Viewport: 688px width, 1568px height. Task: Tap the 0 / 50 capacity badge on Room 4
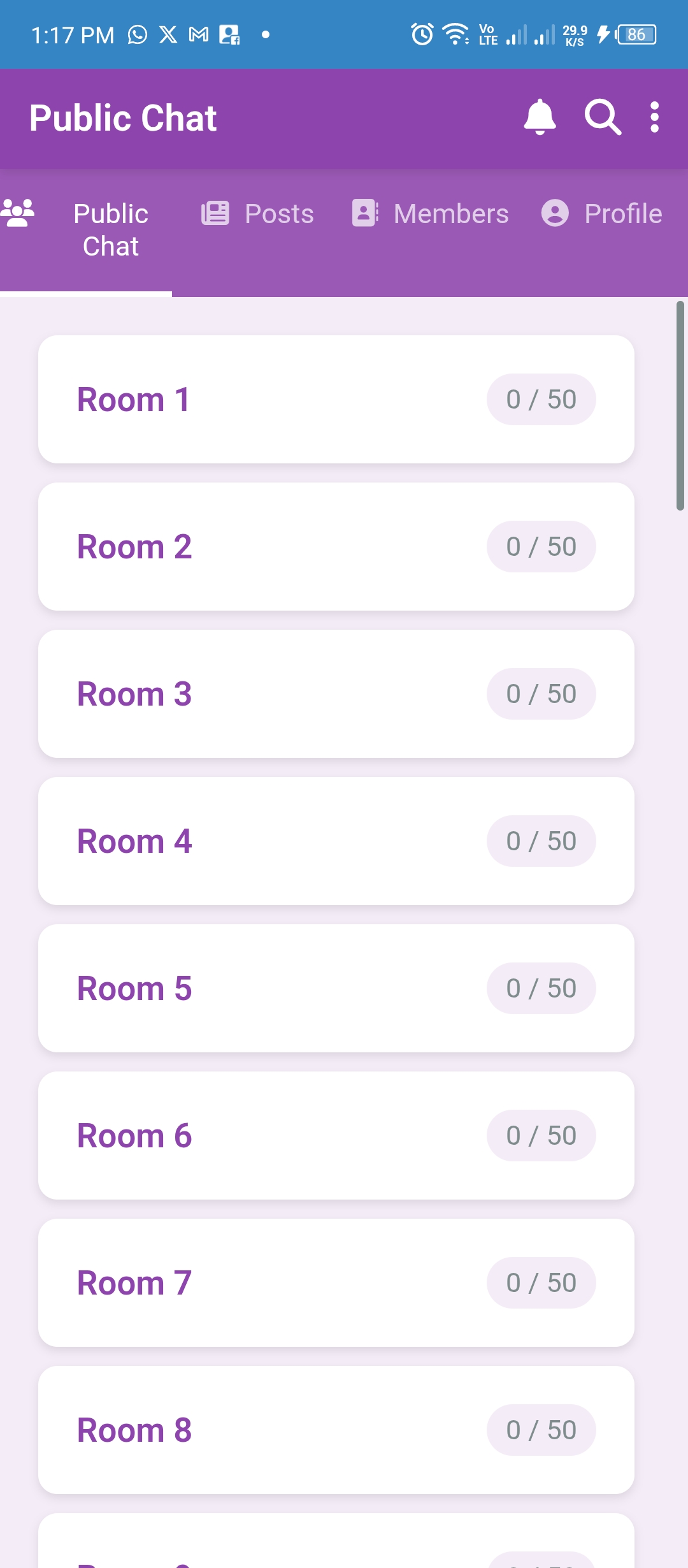541,841
